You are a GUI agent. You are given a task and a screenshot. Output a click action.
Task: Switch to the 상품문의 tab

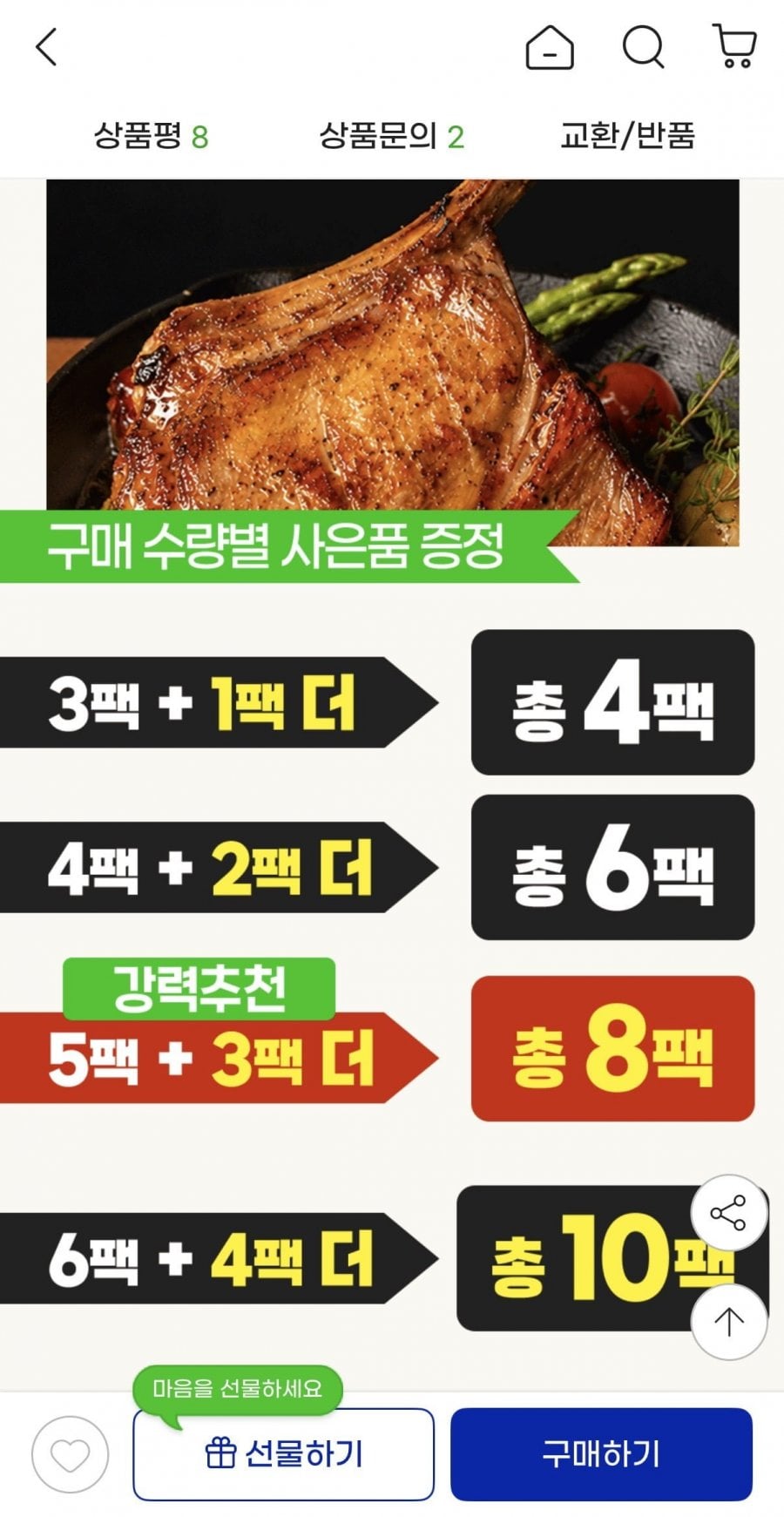(x=391, y=136)
